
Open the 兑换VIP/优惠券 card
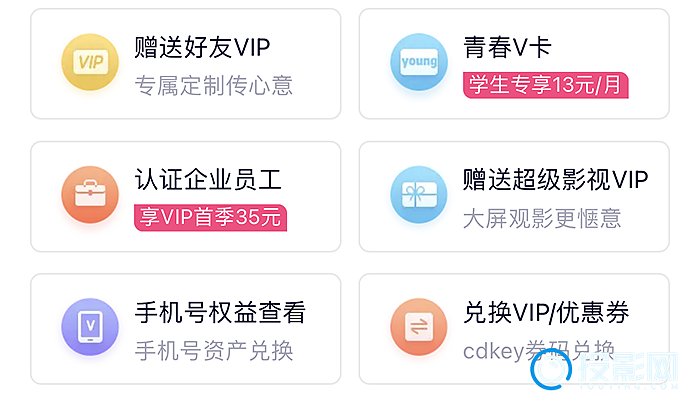(513, 329)
